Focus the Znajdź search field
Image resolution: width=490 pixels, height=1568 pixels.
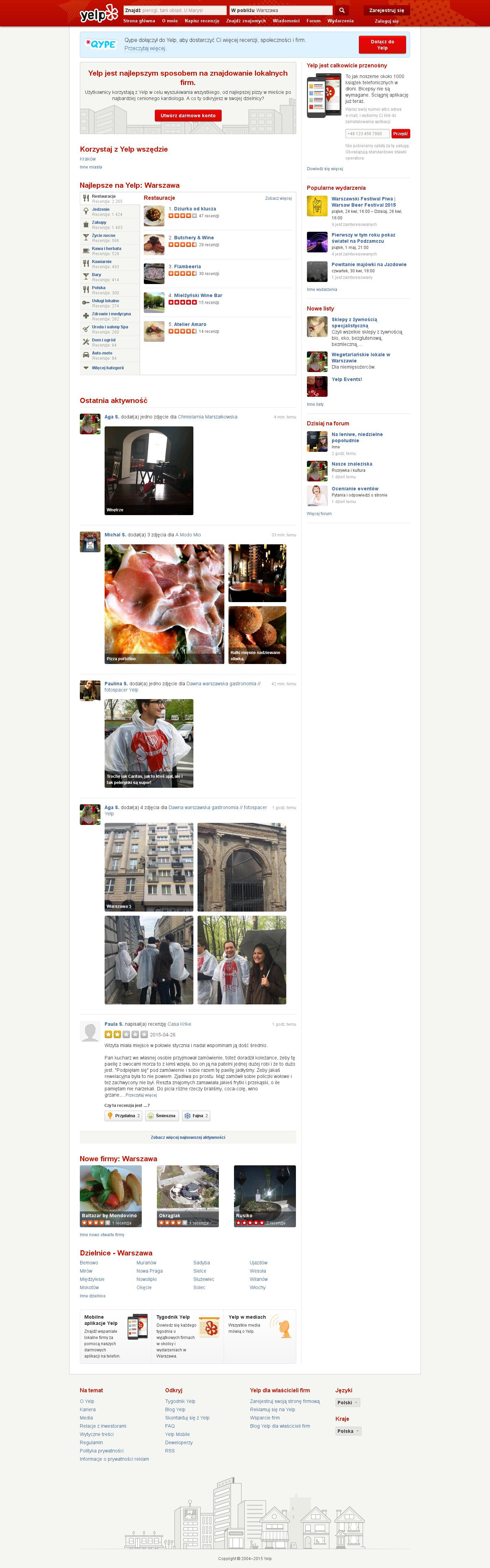click(x=175, y=10)
